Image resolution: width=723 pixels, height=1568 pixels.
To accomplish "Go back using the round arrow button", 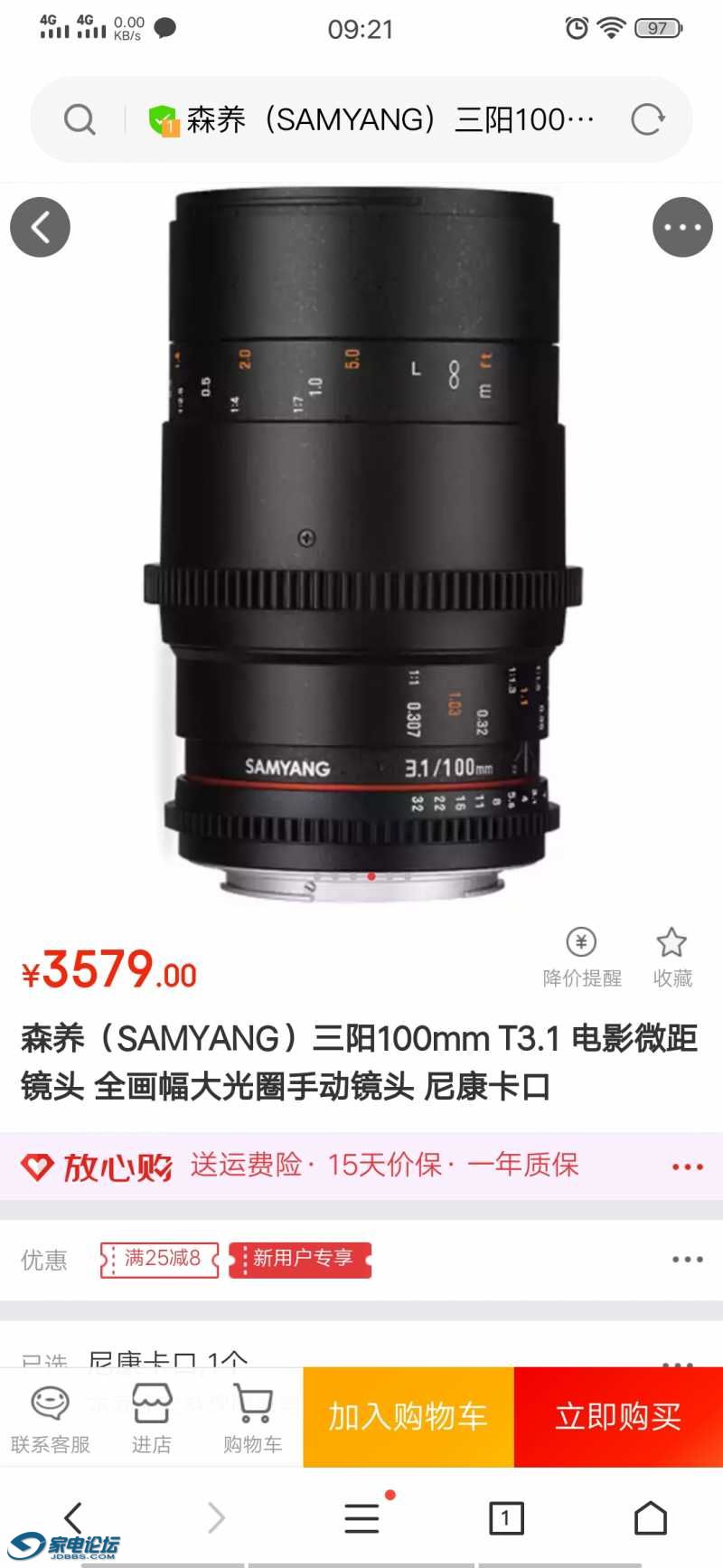I will (40, 227).
